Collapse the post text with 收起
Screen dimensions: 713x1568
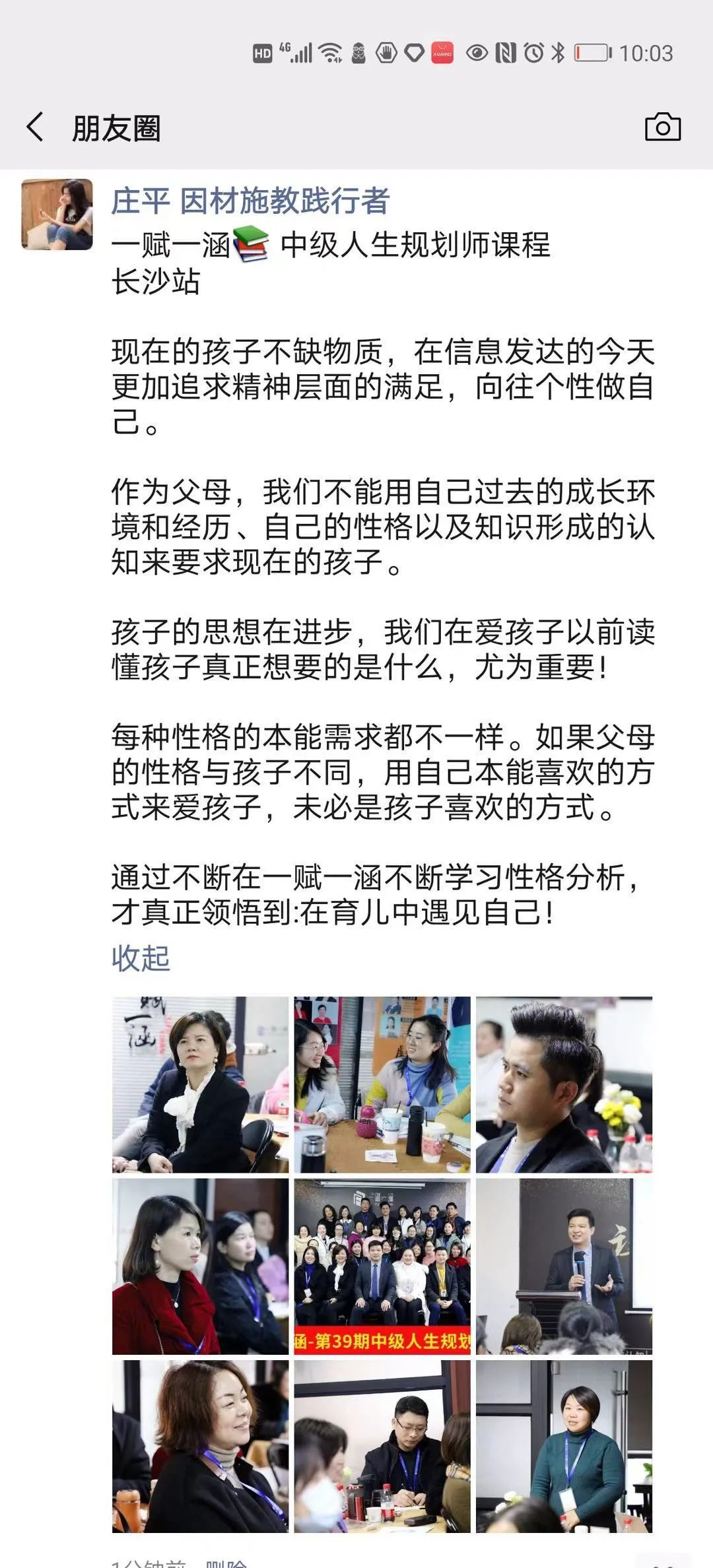(141, 958)
